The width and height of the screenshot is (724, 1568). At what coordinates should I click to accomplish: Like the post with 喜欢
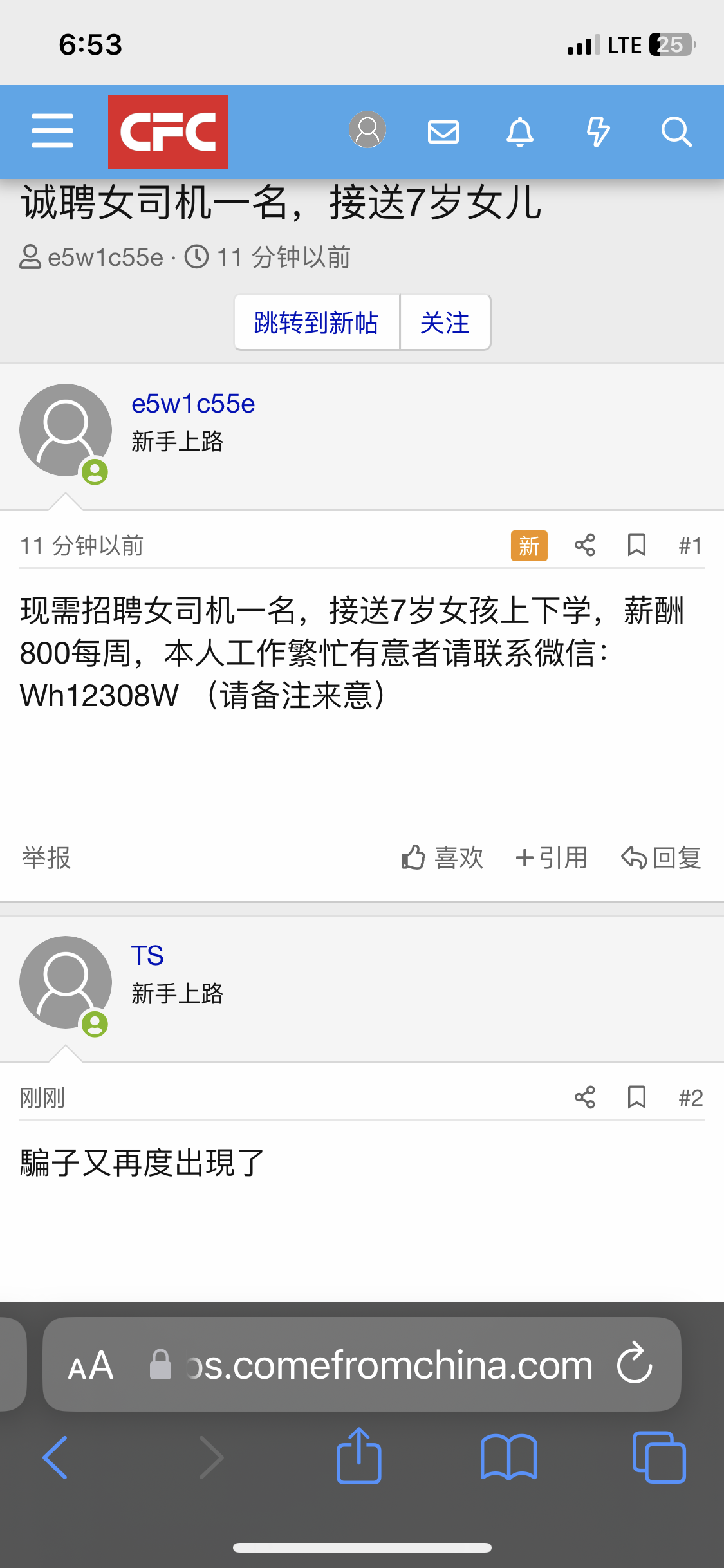442,858
